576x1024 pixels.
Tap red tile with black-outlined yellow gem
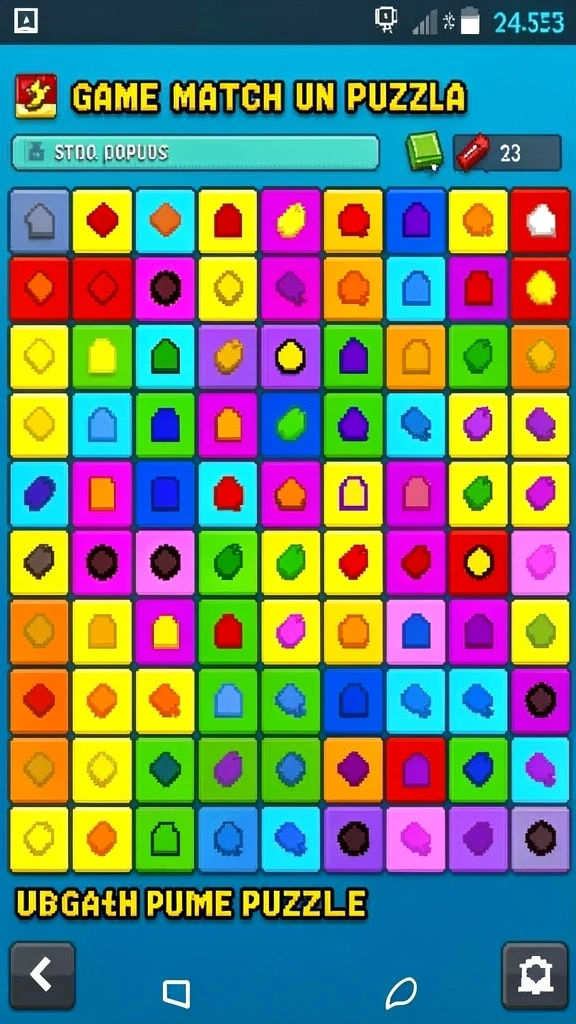click(479, 562)
